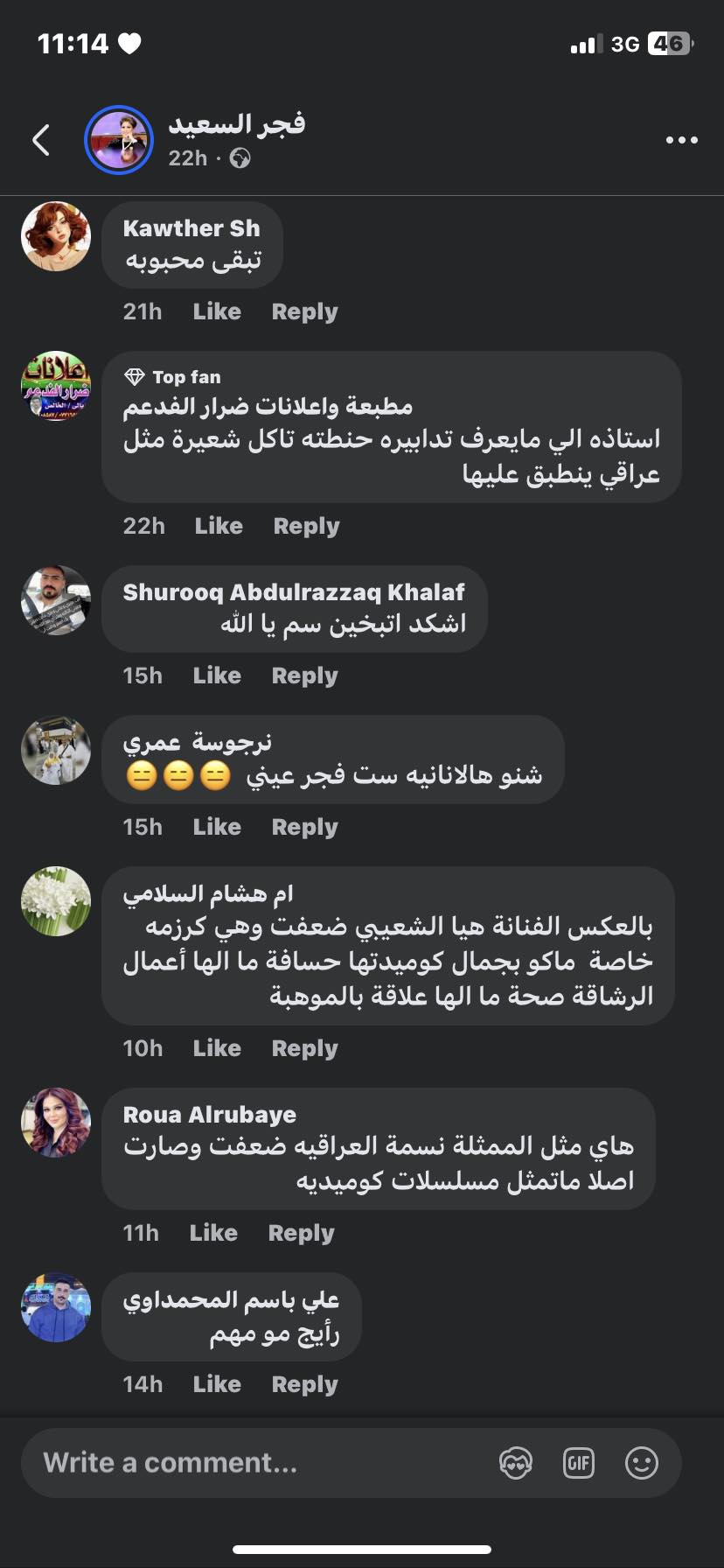Open the avatar sticker picker
Screen dimensions: 724x1568
(x=516, y=1463)
